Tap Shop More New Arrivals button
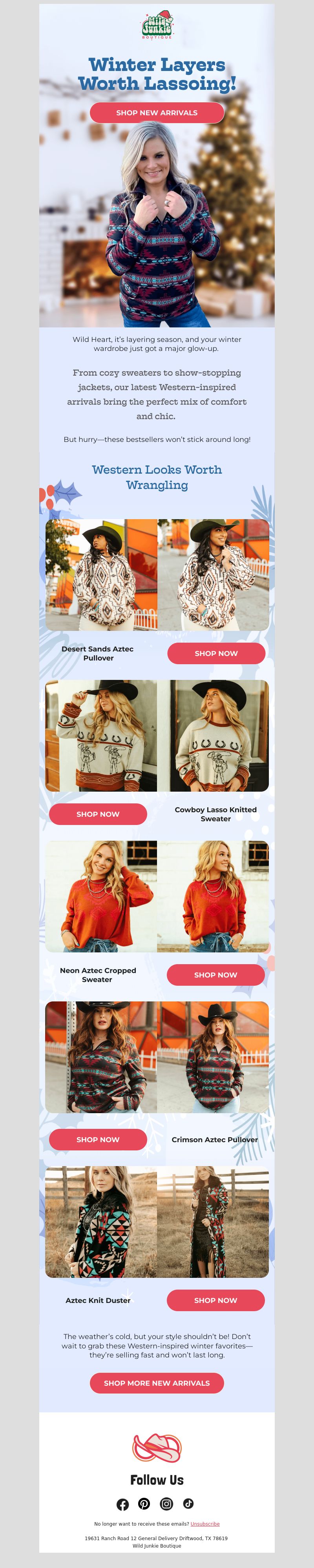 coord(157,1383)
